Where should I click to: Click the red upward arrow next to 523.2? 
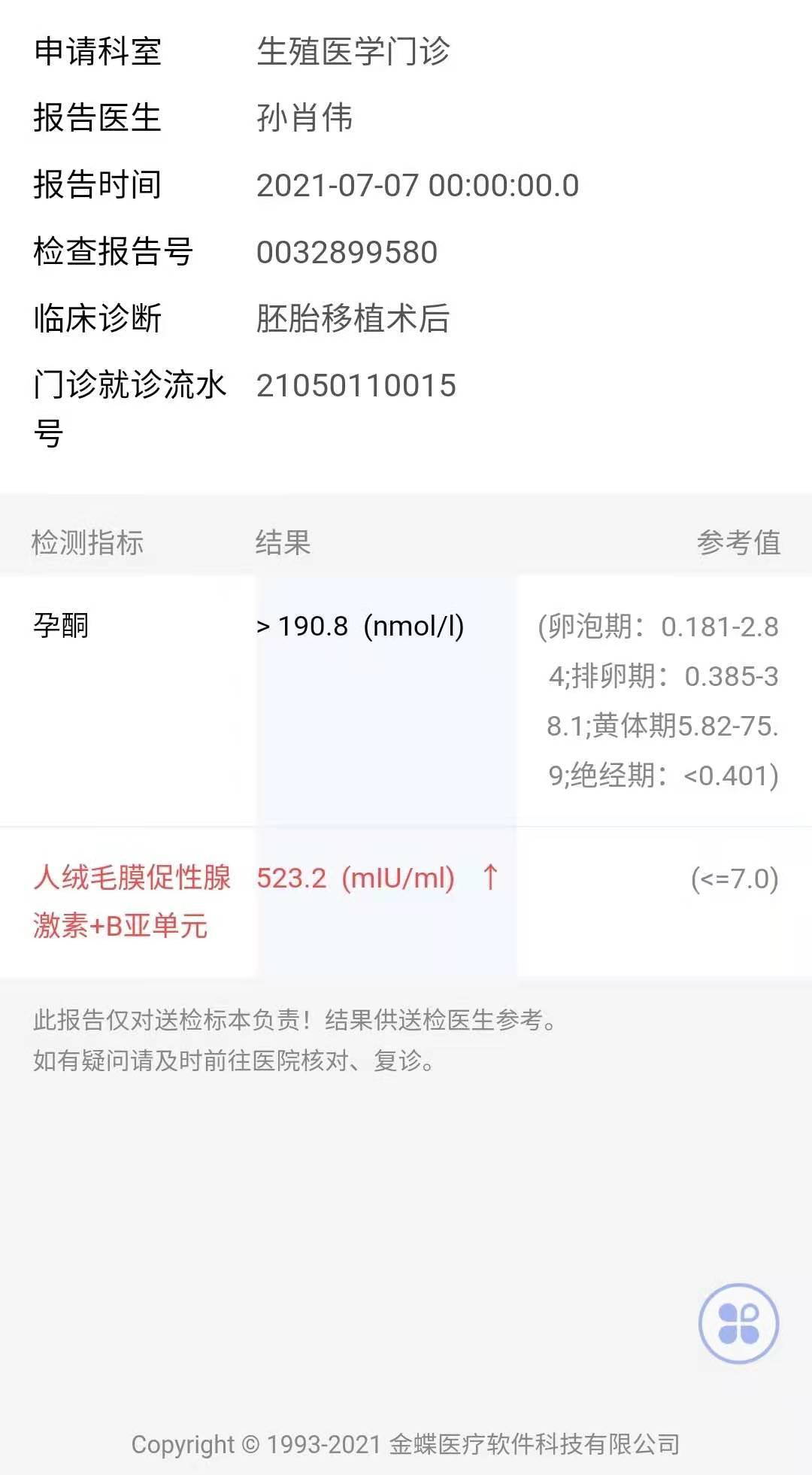[x=489, y=876]
